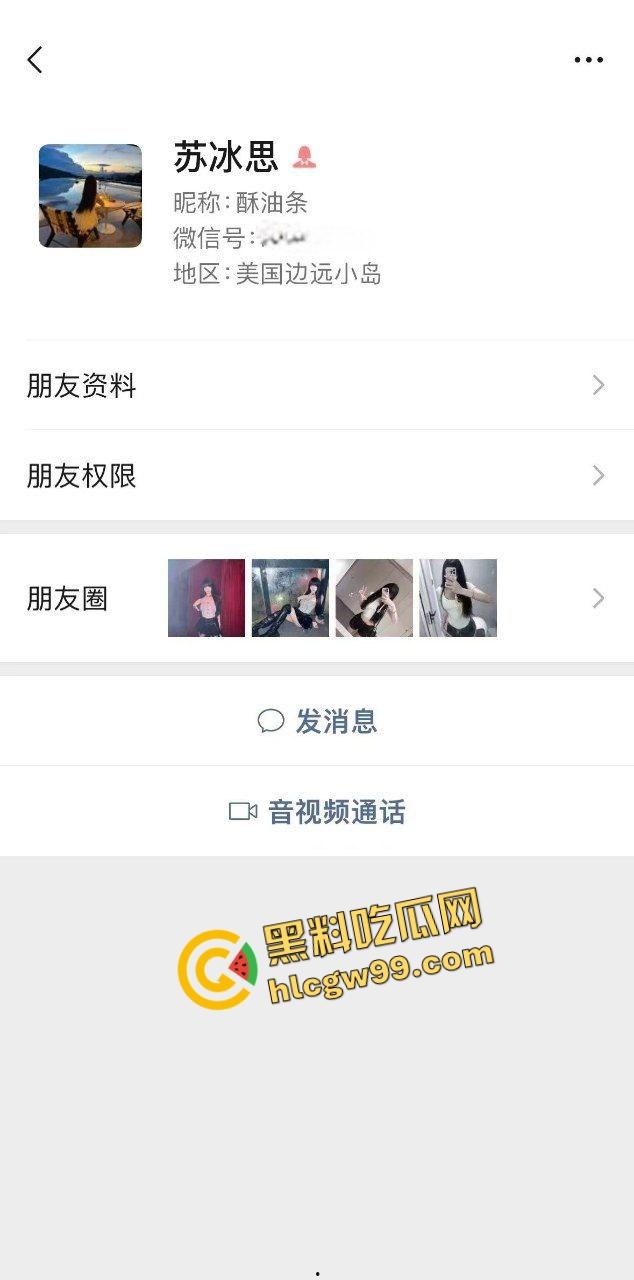
Task: Open the three-dot overflow menu
Action: (588, 60)
